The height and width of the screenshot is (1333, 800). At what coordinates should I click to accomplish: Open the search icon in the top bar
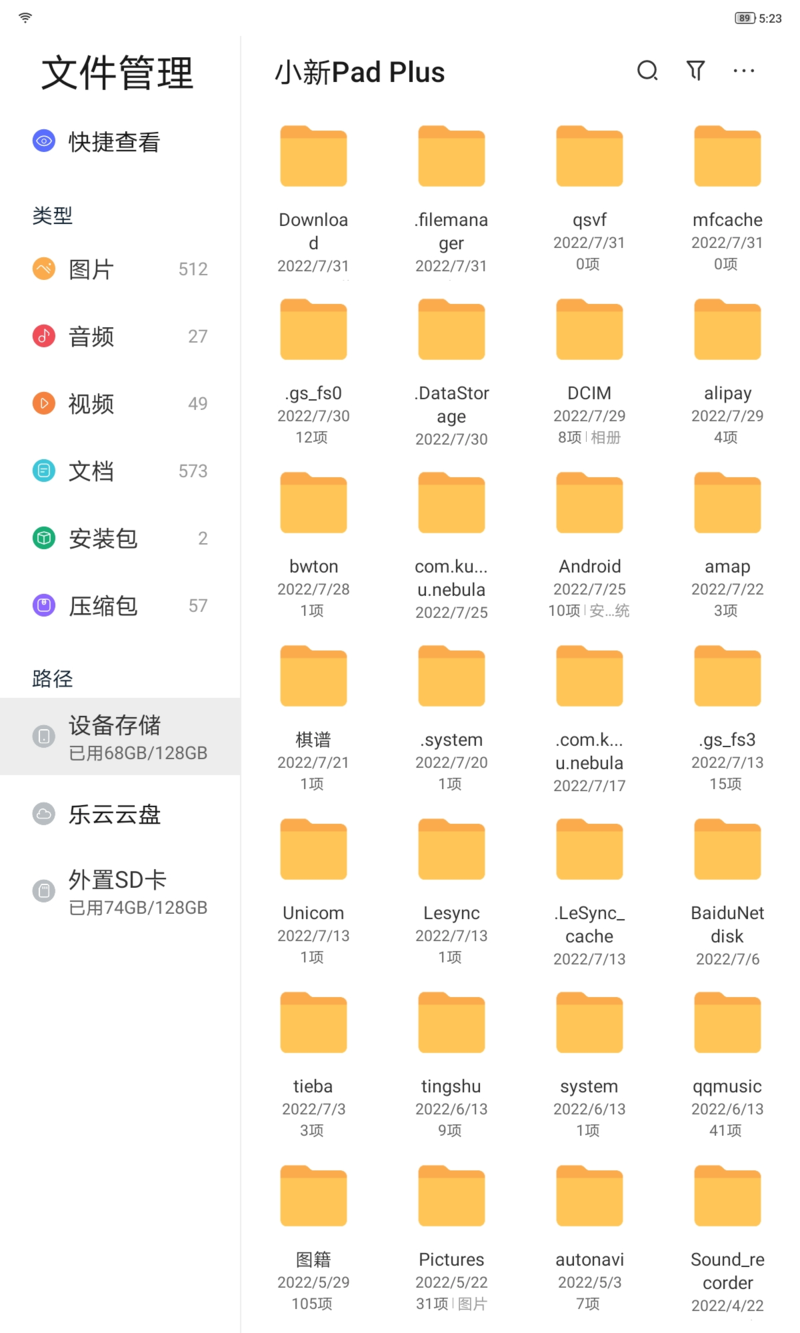tap(647, 71)
